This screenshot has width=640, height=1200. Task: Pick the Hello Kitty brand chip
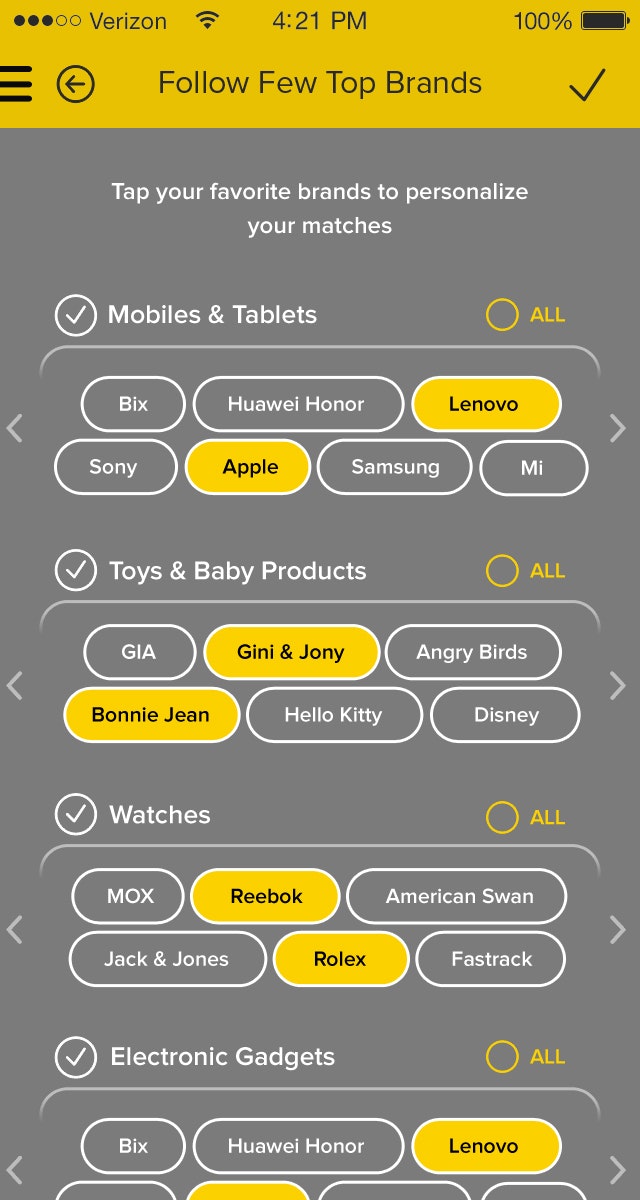coord(333,715)
